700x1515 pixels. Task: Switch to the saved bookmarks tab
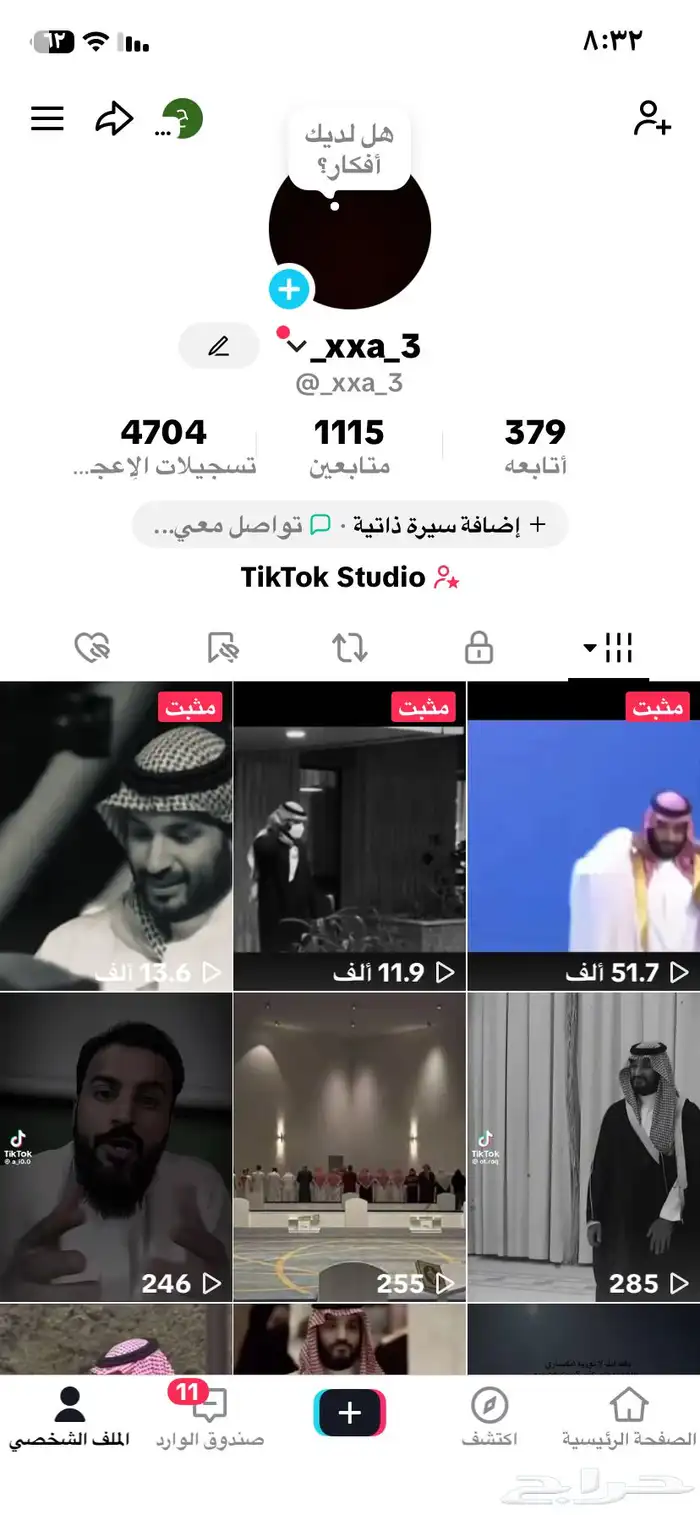coord(223,648)
